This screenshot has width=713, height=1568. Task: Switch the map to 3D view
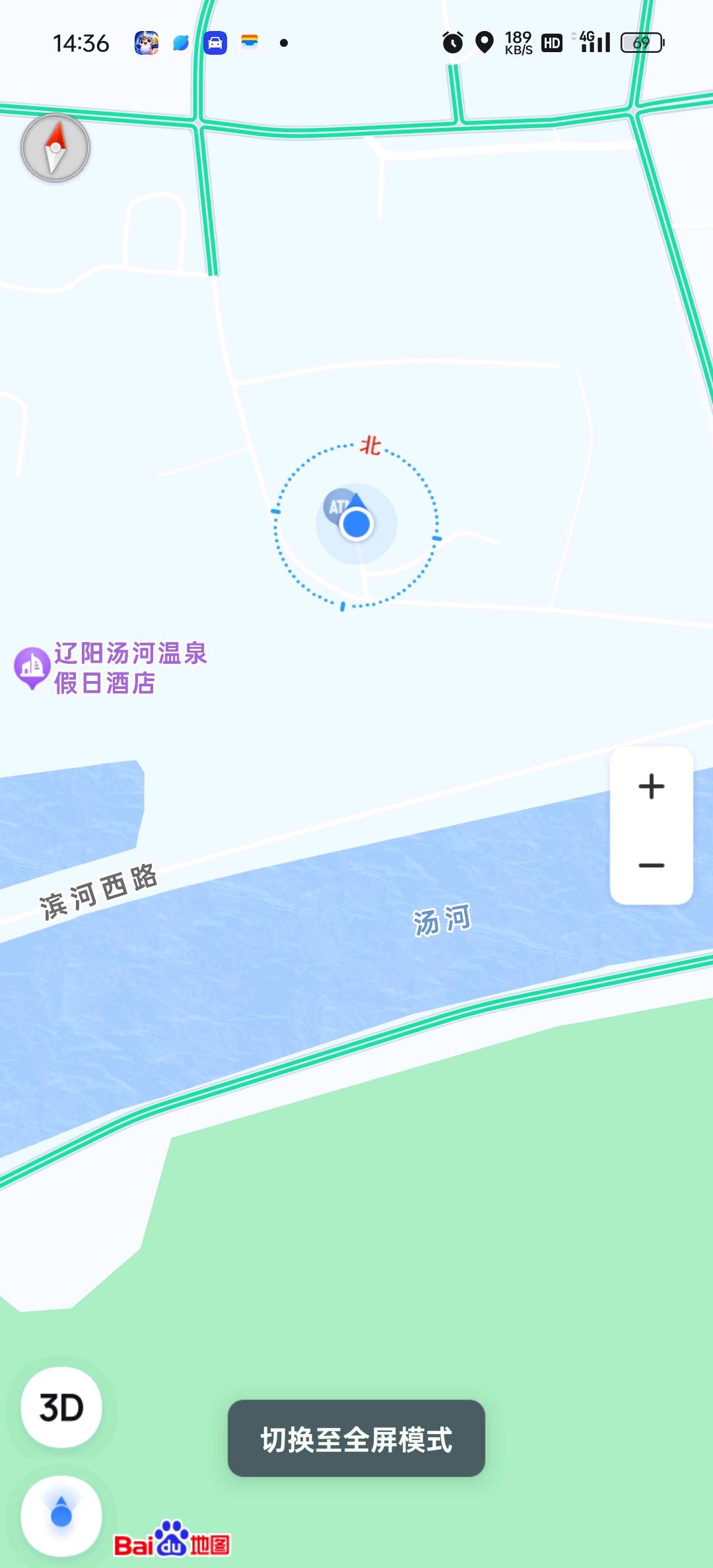tap(61, 1407)
